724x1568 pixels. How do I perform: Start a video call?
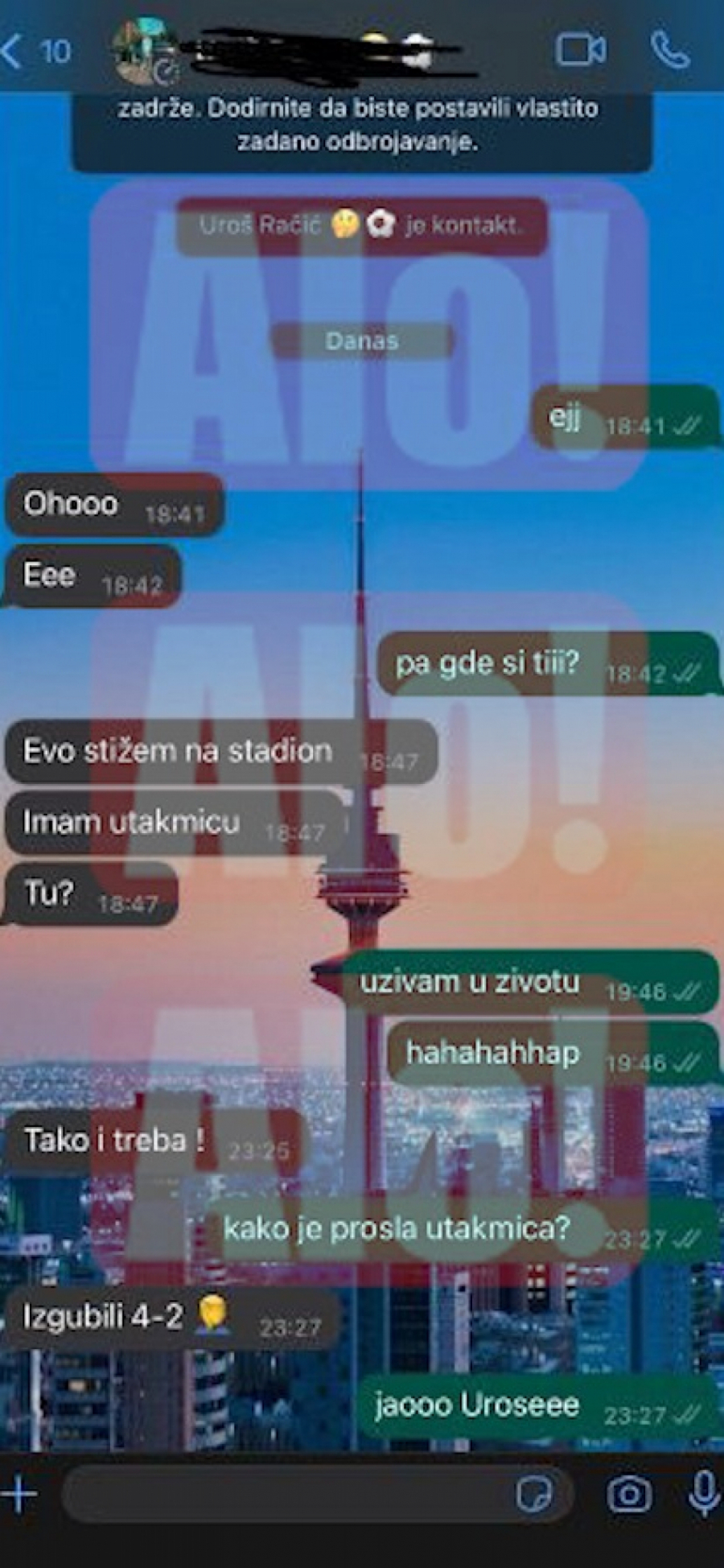[580, 51]
